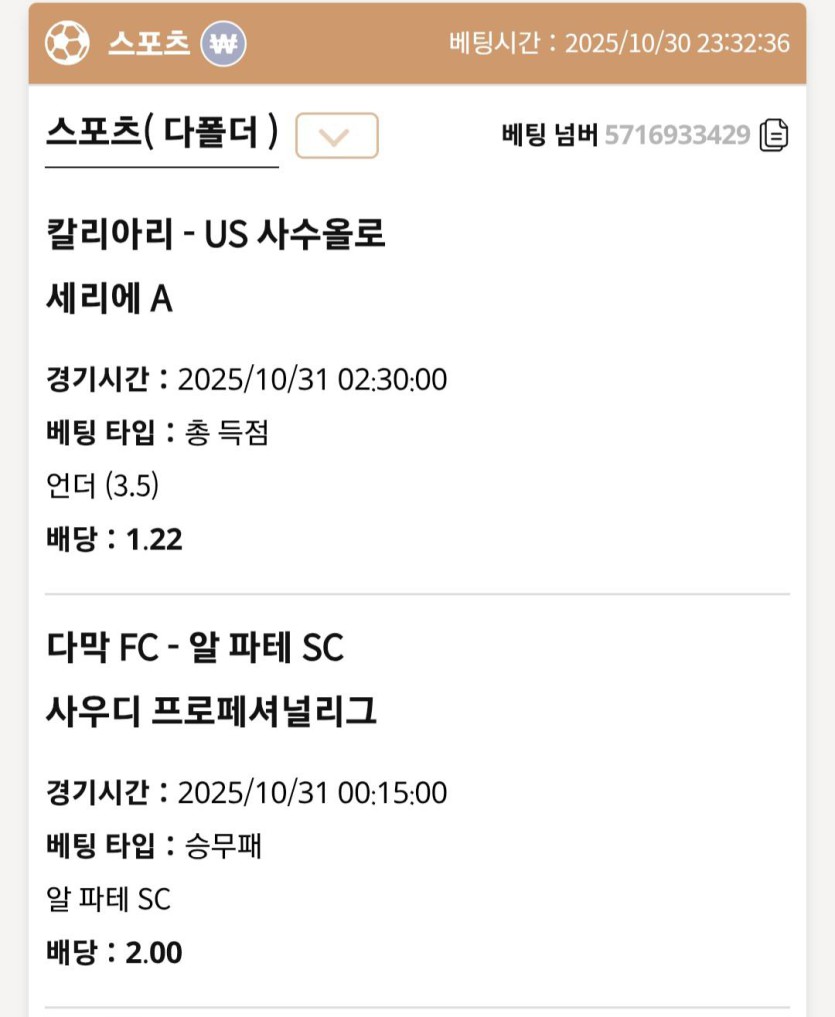Copy the betting number 5716933429
This screenshot has width=835, height=1017.
click(774, 135)
